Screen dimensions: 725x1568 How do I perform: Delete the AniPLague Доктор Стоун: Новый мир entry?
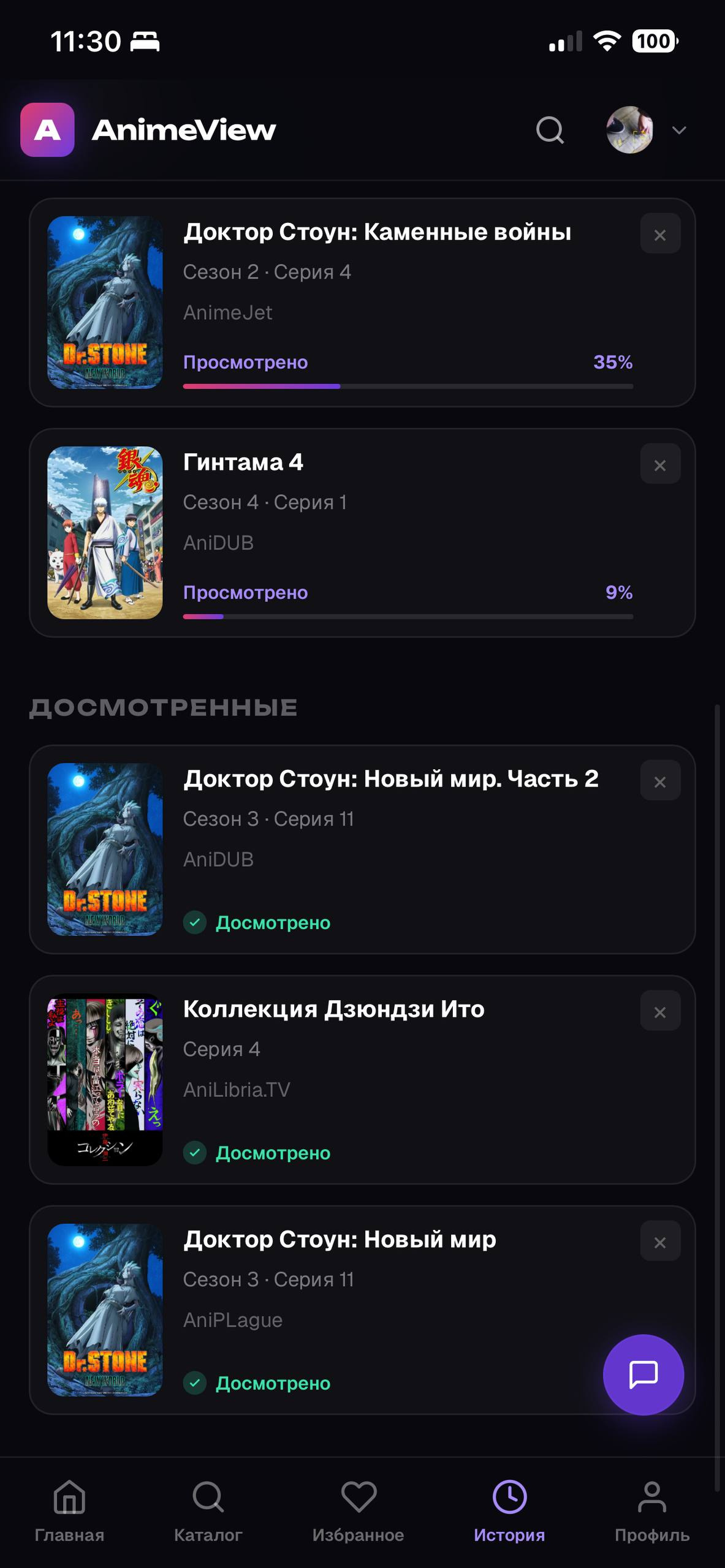pos(660,1242)
